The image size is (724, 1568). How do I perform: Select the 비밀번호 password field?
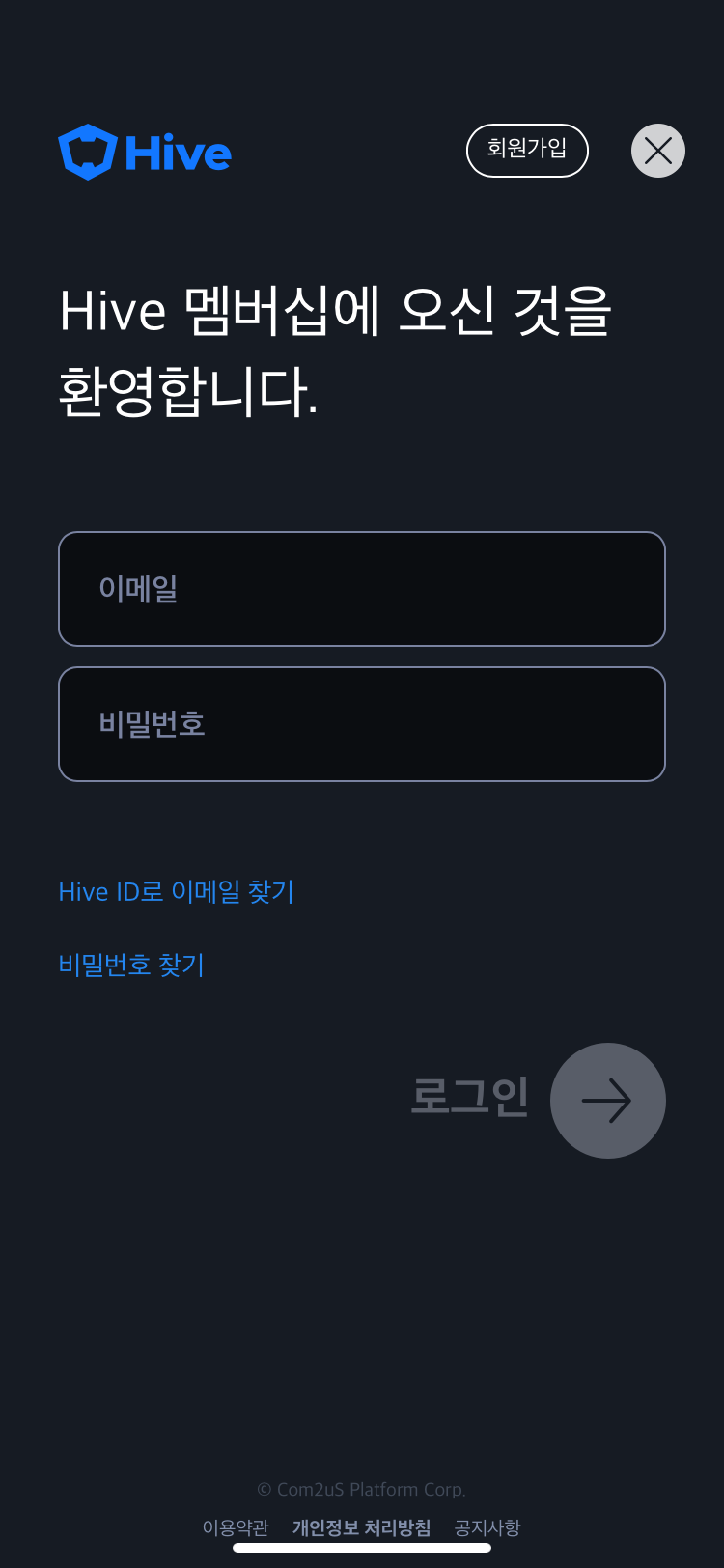(x=362, y=724)
